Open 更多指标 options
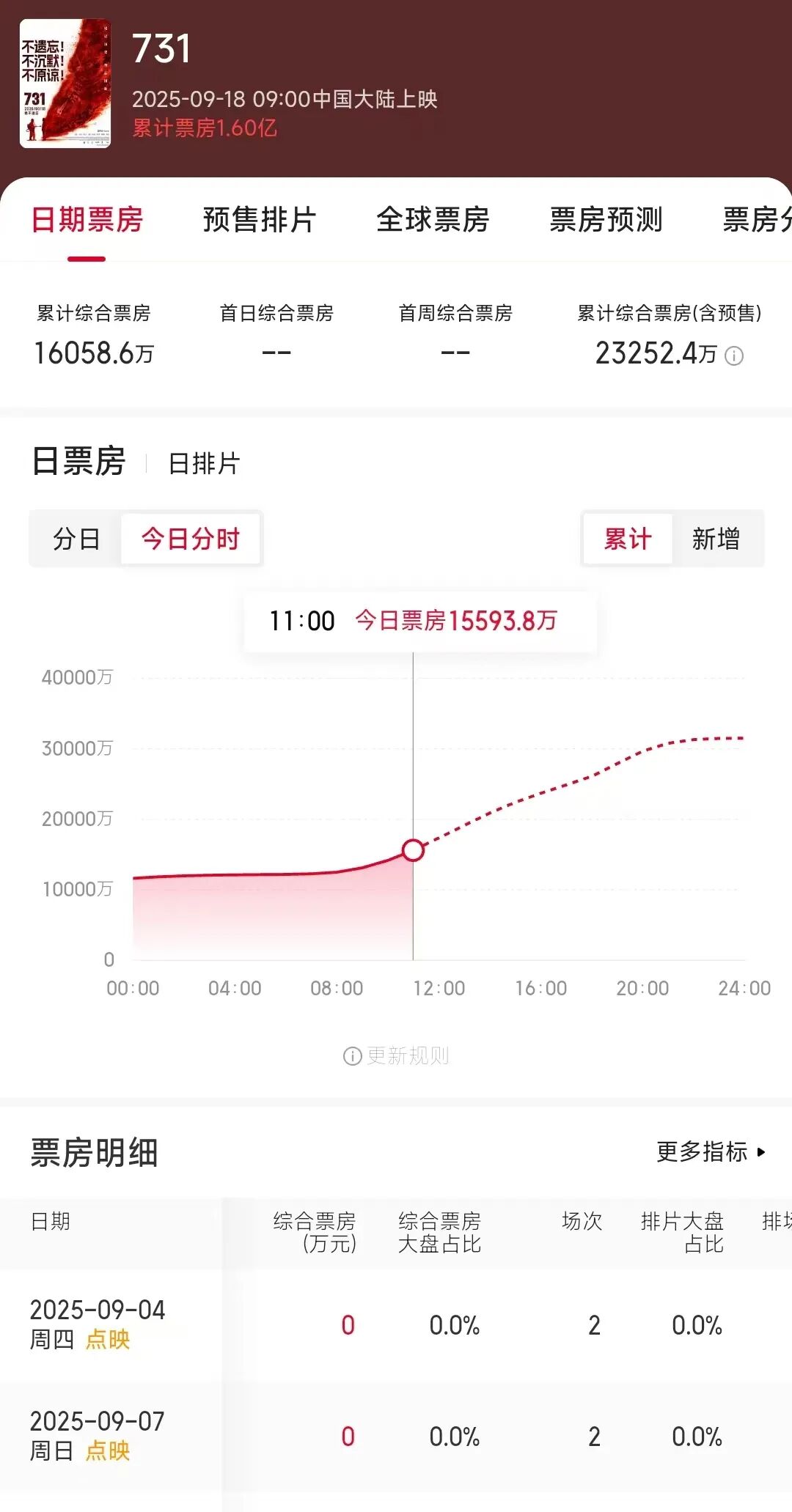Viewport: 792px width, 1512px height. pyautogui.click(x=710, y=1152)
